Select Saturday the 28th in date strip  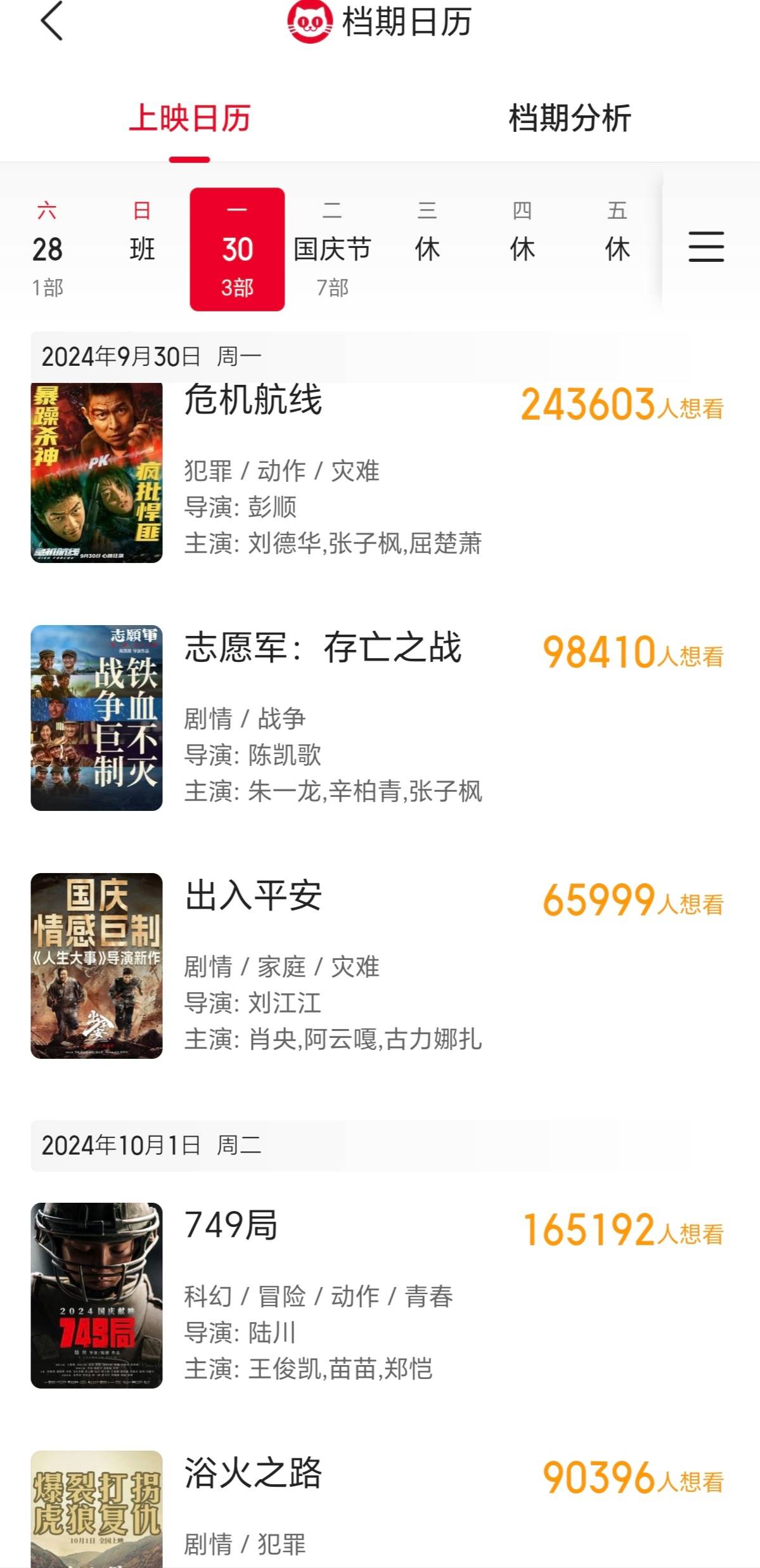click(48, 249)
